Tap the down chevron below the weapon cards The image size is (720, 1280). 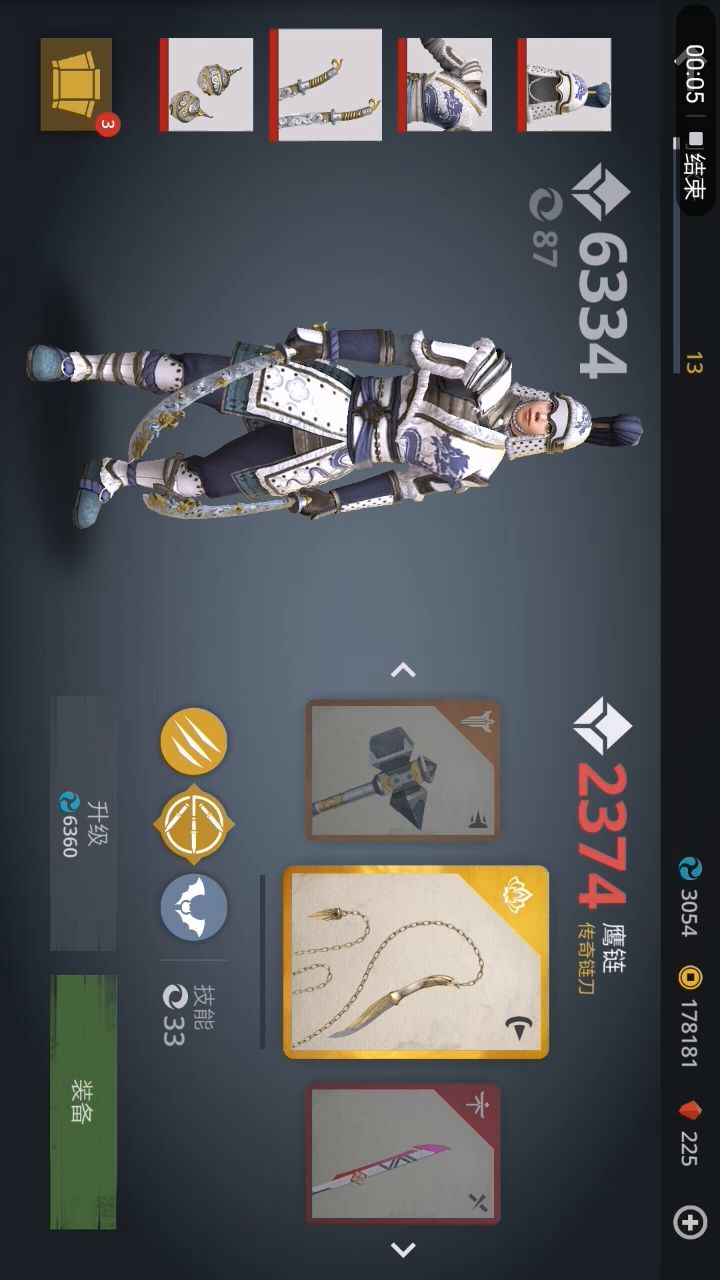[x=403, y=1249]
